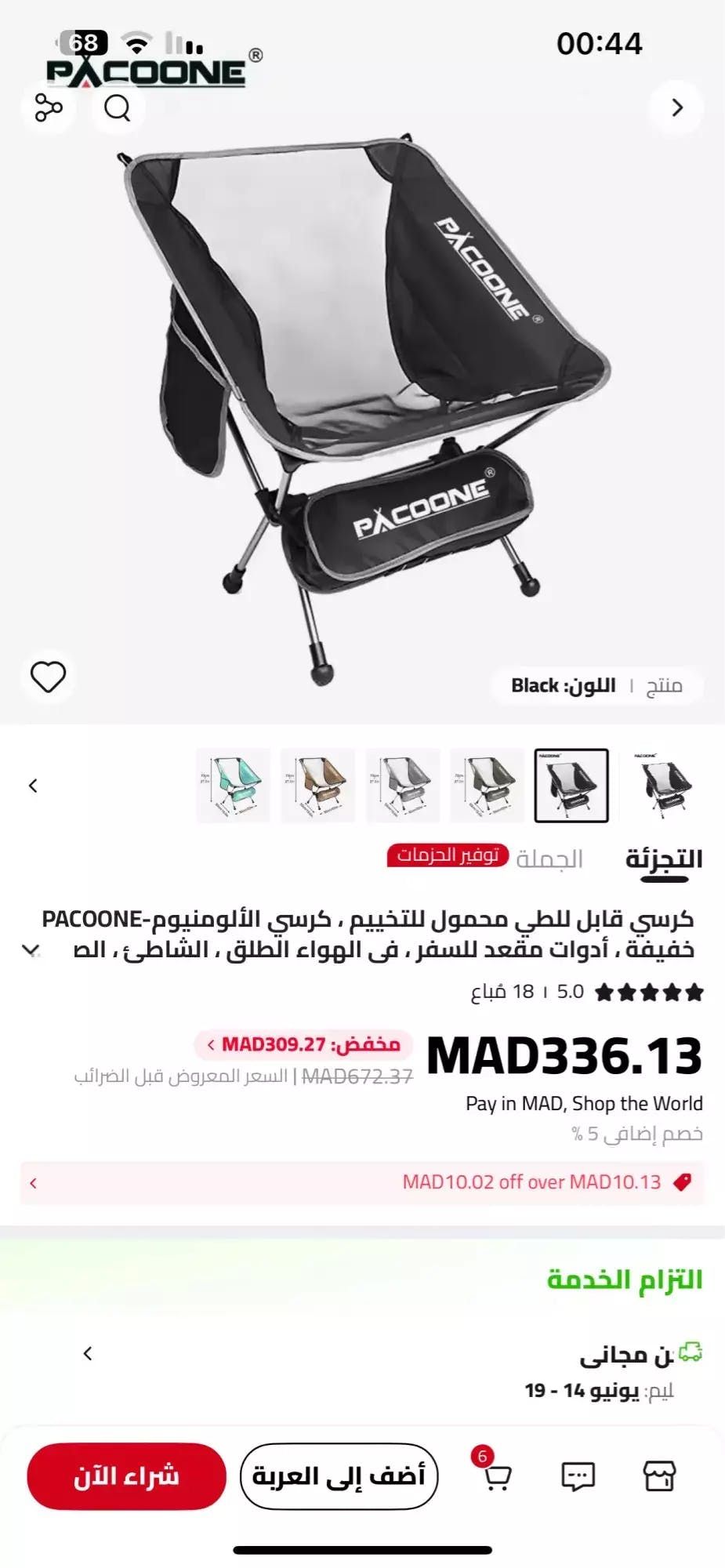Tap أضف إلى العربة add to cart
Viewport: 725px width, 1568px height.
(339, 1476)
